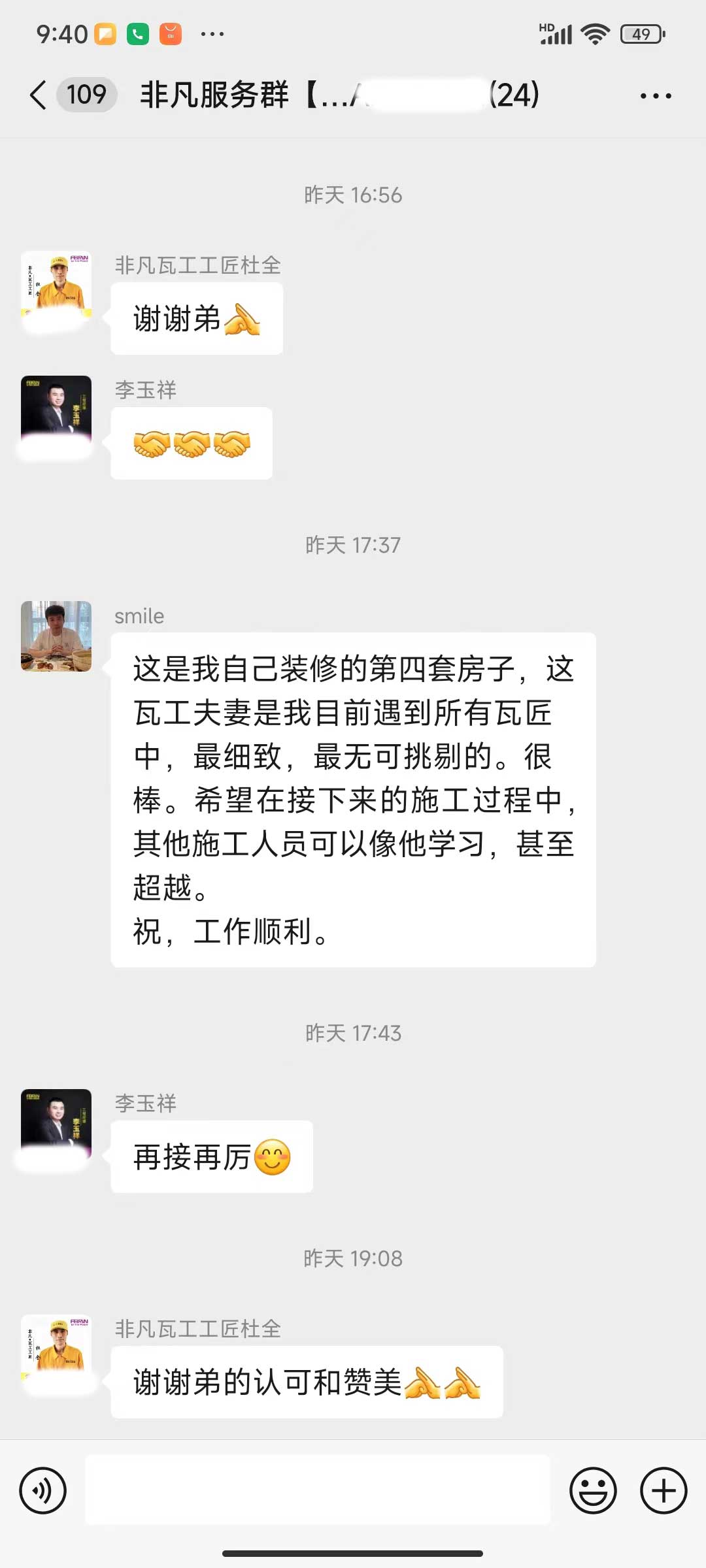Tap the message text input field
The image size is (706, 1568).
[x=318, y=1490]
